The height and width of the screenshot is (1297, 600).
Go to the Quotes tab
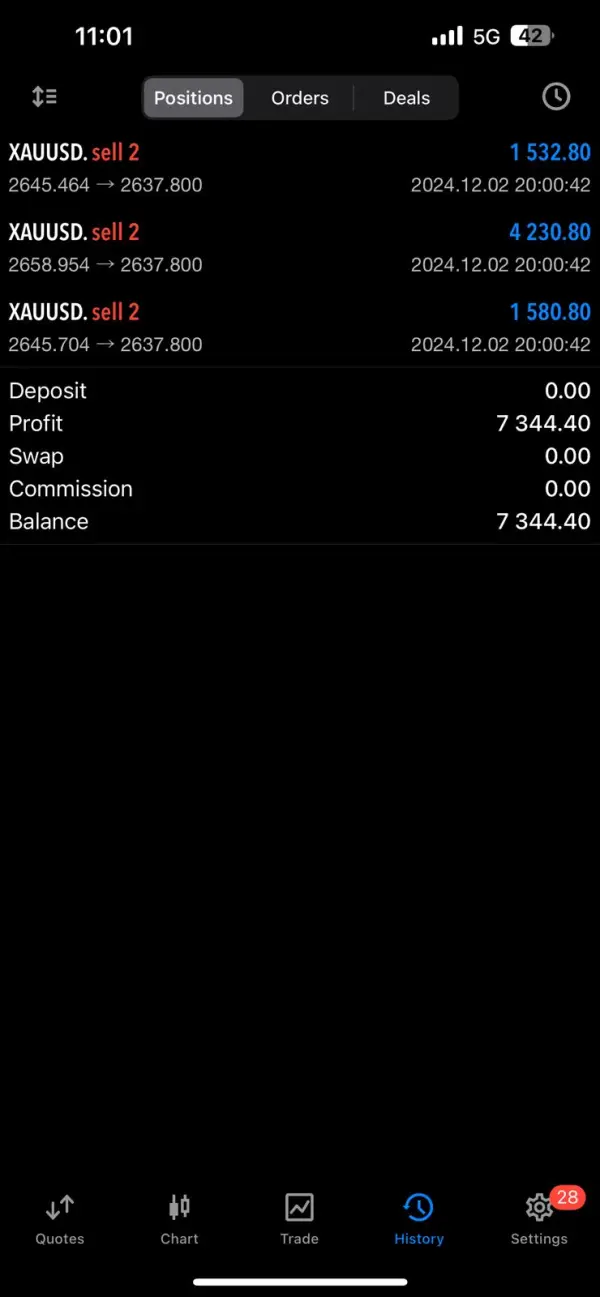click(60, 1219)
